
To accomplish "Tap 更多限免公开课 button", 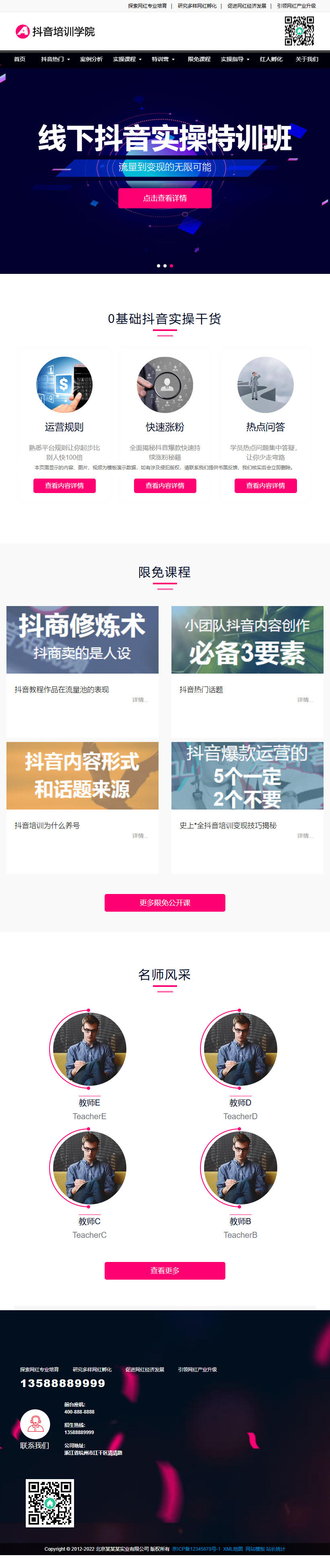I will [165, 903].
